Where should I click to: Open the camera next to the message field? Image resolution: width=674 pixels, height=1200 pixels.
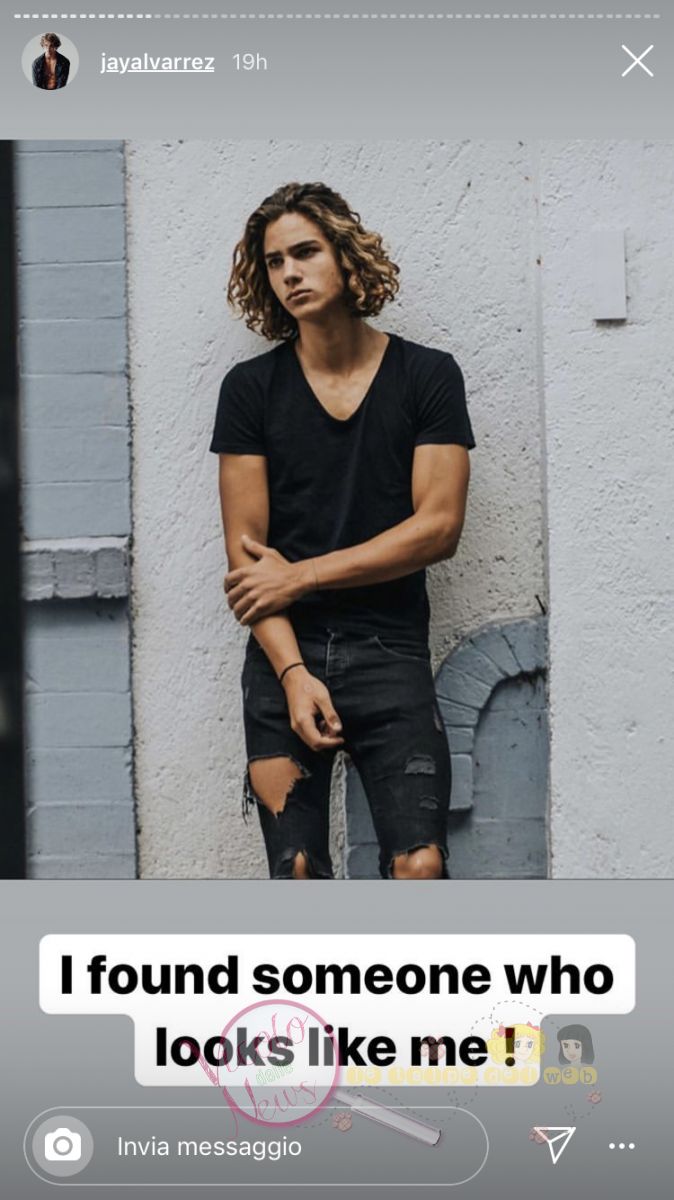[x=63, y=1146]
